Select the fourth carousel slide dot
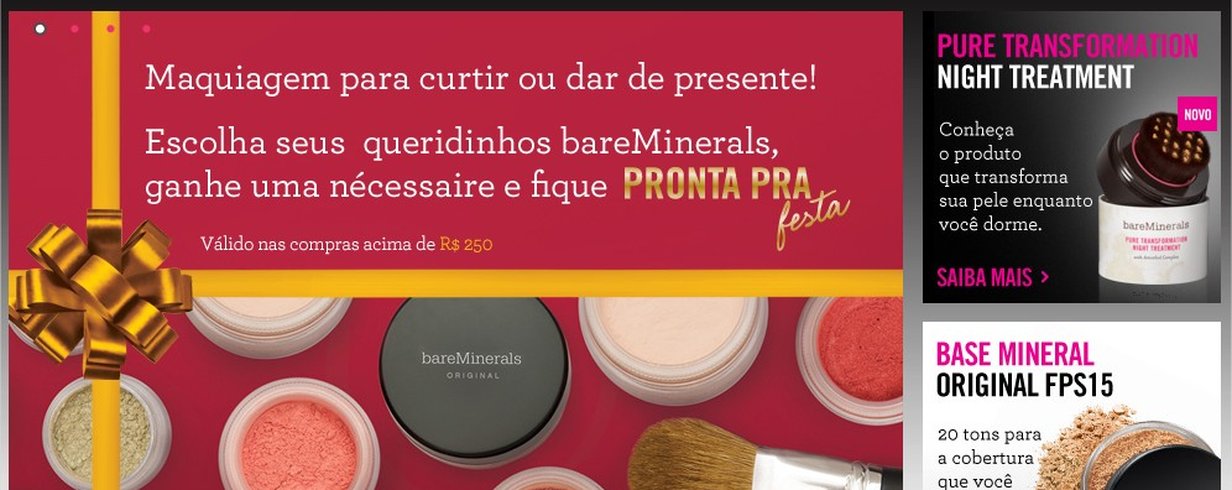This screenshot has width=1232, height=490. tap(147, 29)
